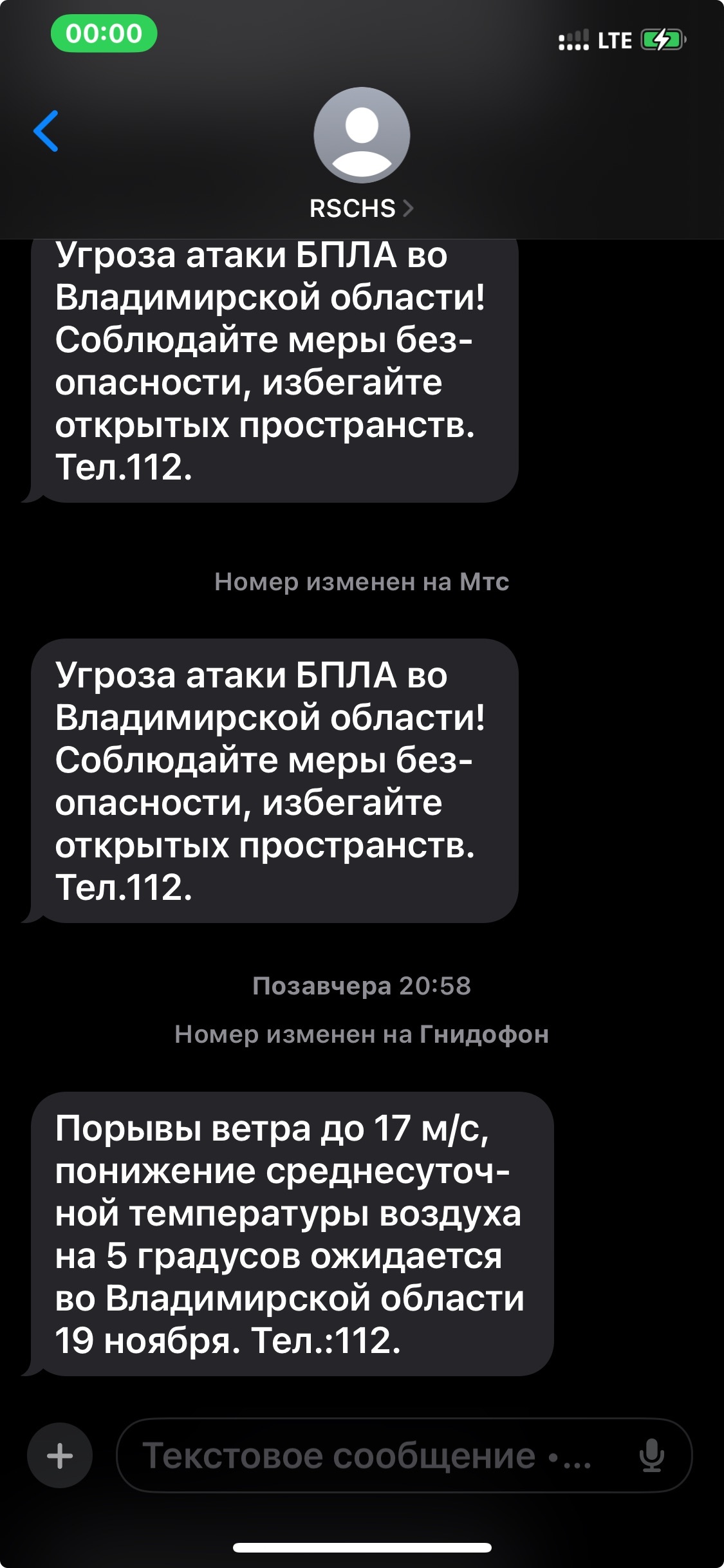Start dictation with the microphone icon
Screen dimensions: 724x1568
[651, 1455]
